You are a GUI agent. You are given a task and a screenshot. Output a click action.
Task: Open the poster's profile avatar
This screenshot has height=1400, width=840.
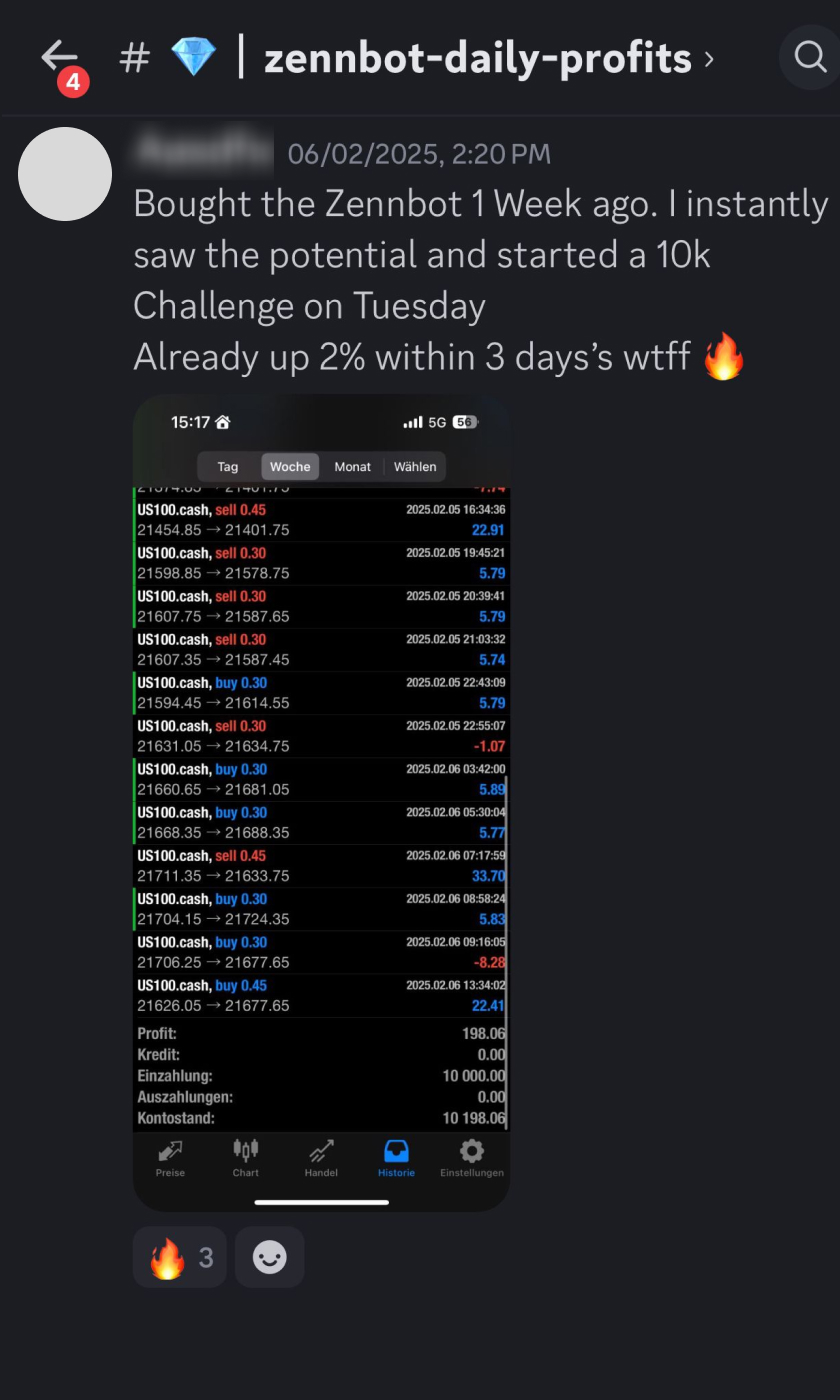65,174
